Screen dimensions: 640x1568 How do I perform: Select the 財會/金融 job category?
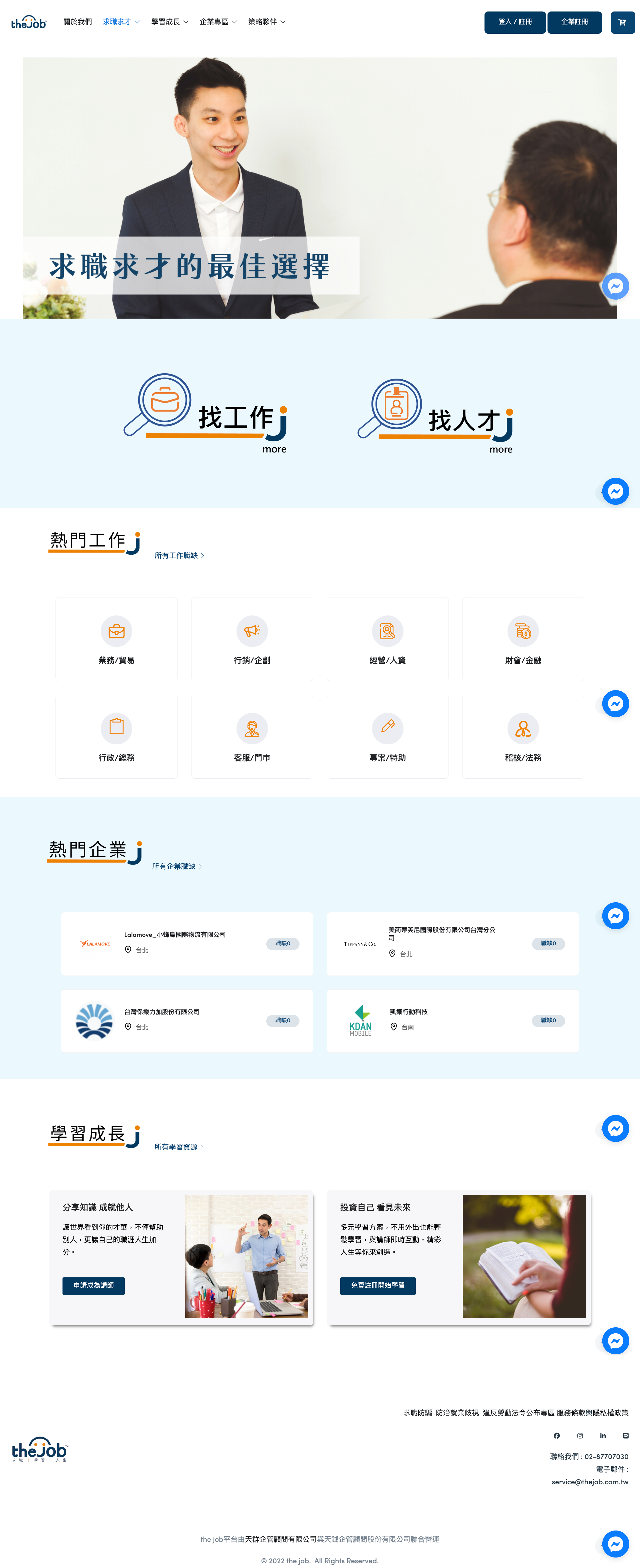coord(522,639)
